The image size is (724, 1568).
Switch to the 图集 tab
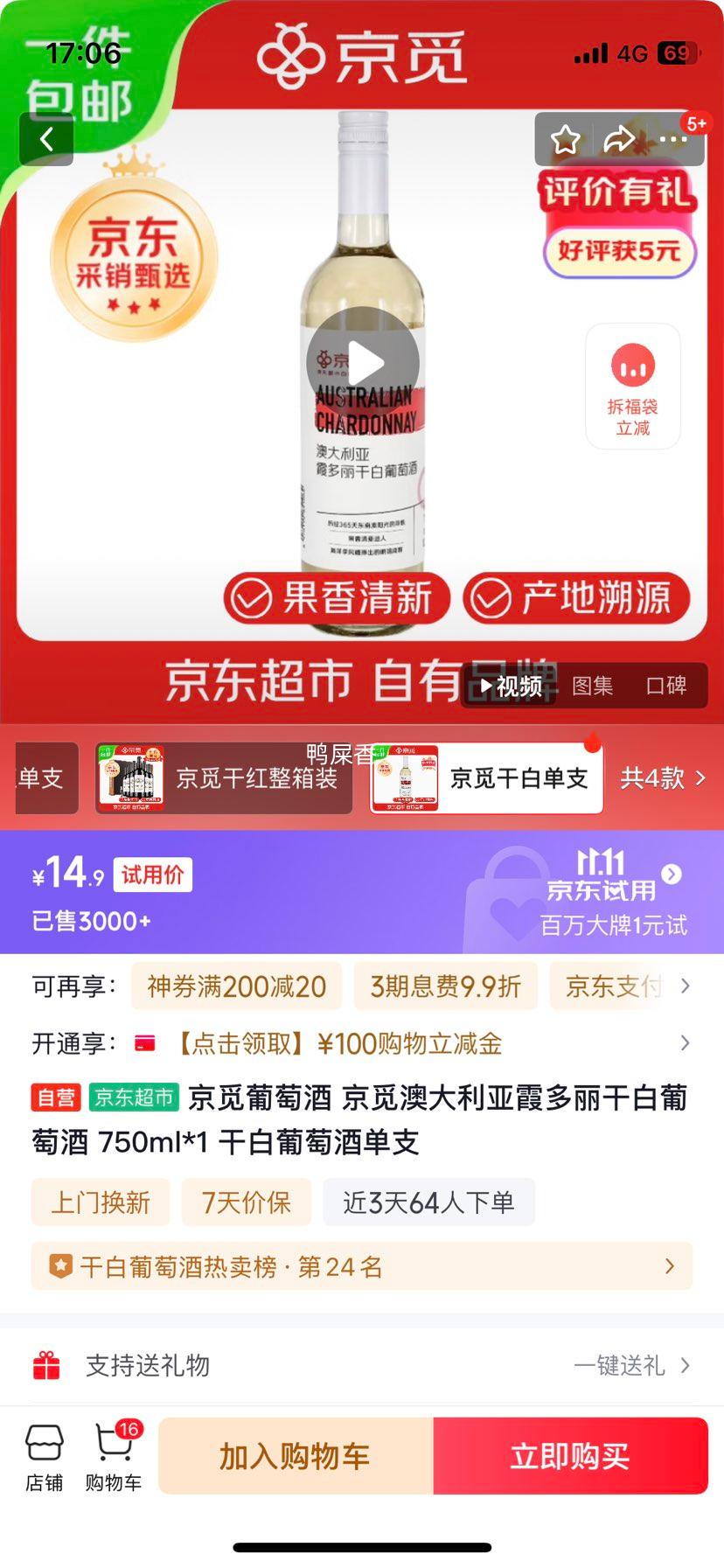(594, 686)
